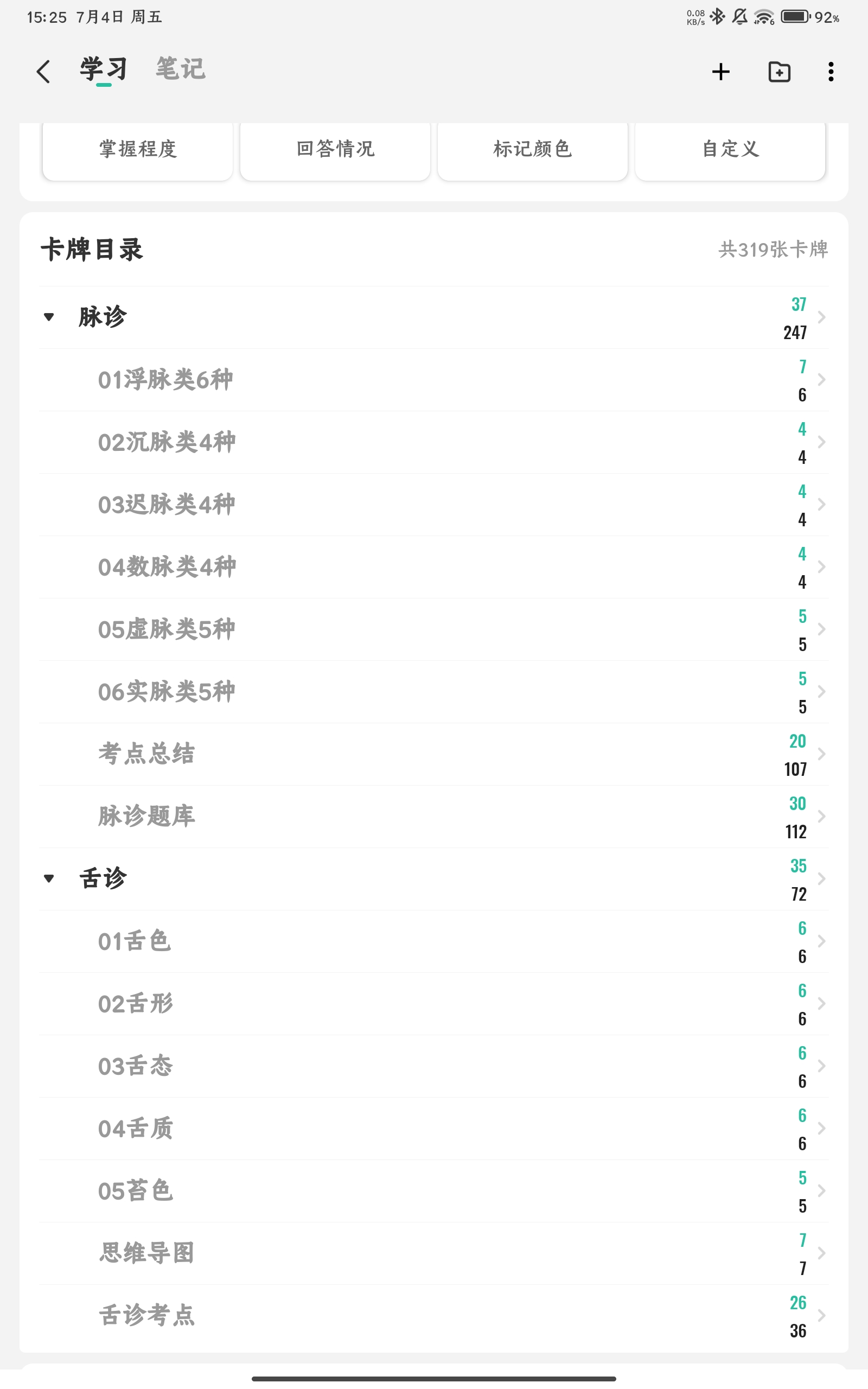Open the 思维导图 deck
The image size is (868, 1389).
click(434, 1253)
